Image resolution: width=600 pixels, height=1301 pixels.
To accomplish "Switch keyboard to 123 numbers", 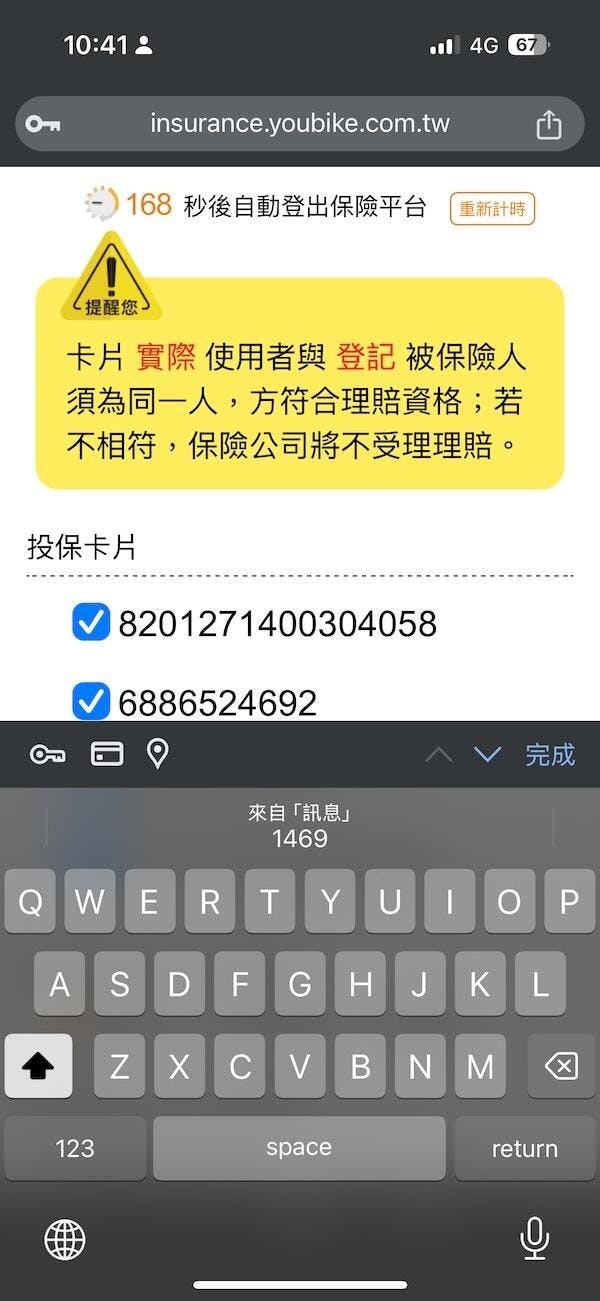I will click(x=75, y=1148).
